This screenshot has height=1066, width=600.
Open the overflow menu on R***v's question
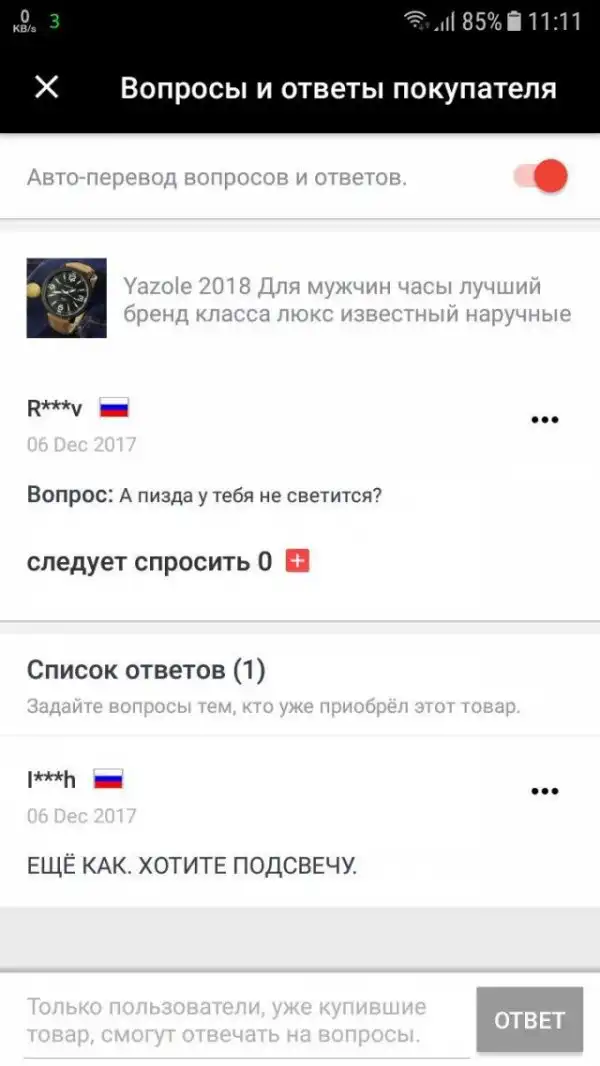(544, 420)
